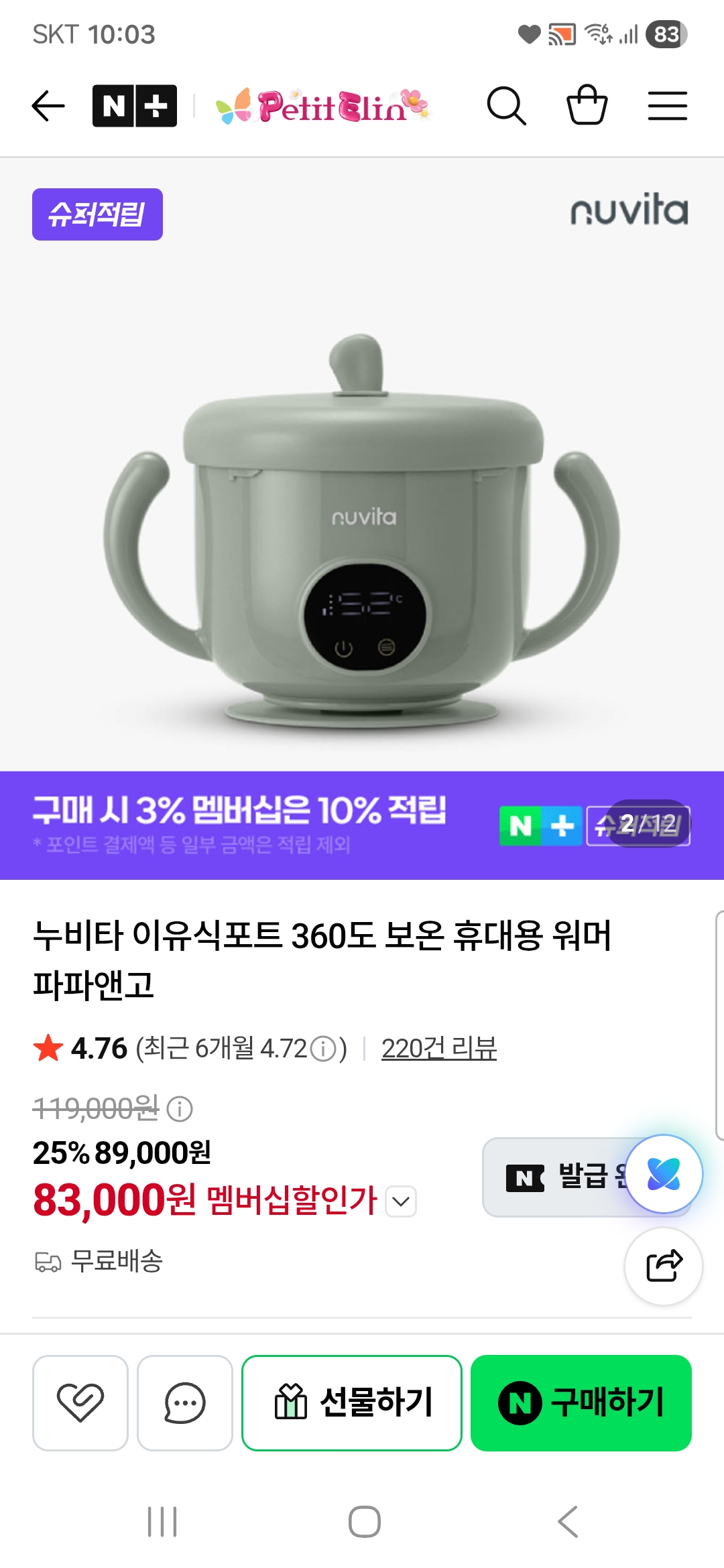Viewport: 724px width, 1568px height.
Task: Tap 구매하기 to buy now
Action: [581, 1402]
